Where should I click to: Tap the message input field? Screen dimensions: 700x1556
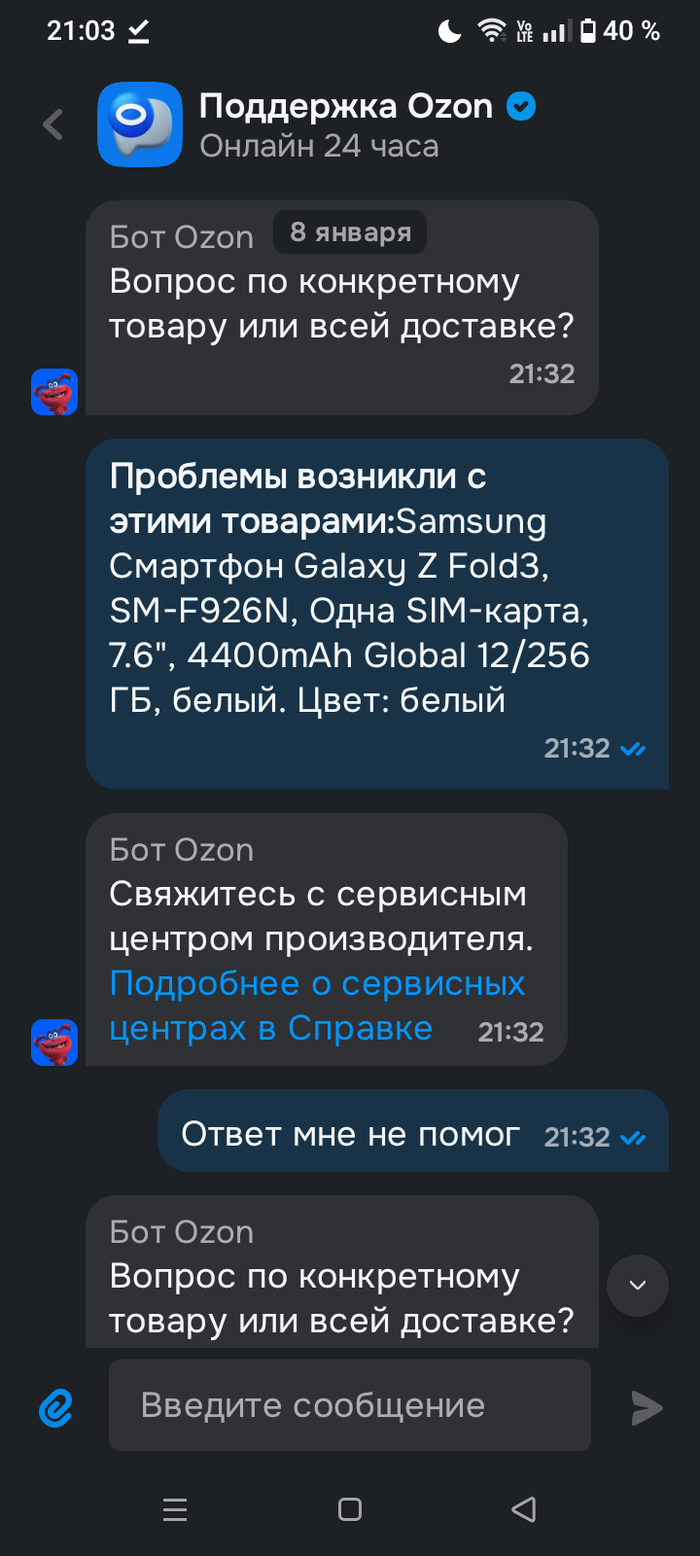pyautogui.click(x=349, y=1405)
